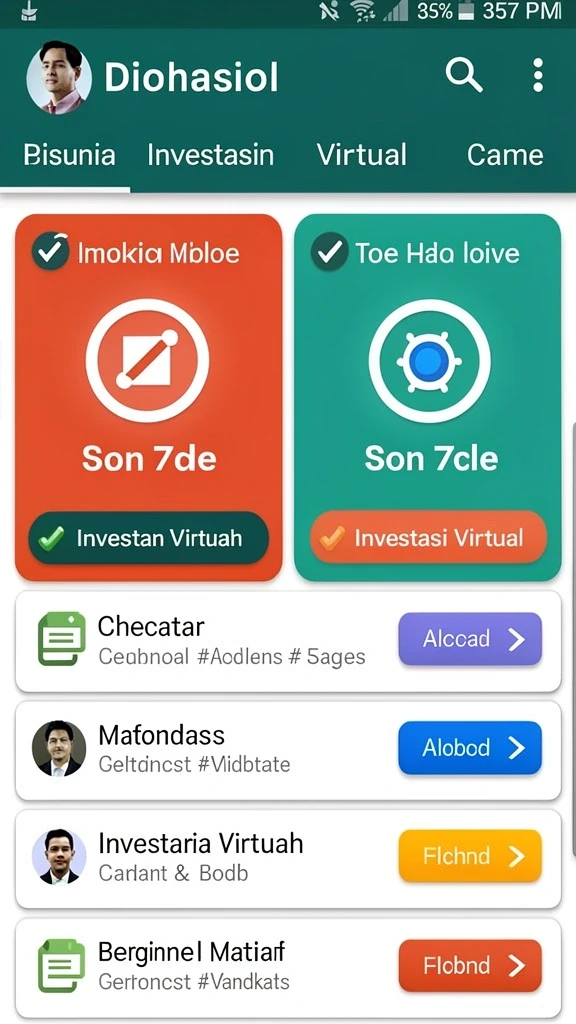
Task: Select the Virtual tab
Action: click(x=362, y=155)
